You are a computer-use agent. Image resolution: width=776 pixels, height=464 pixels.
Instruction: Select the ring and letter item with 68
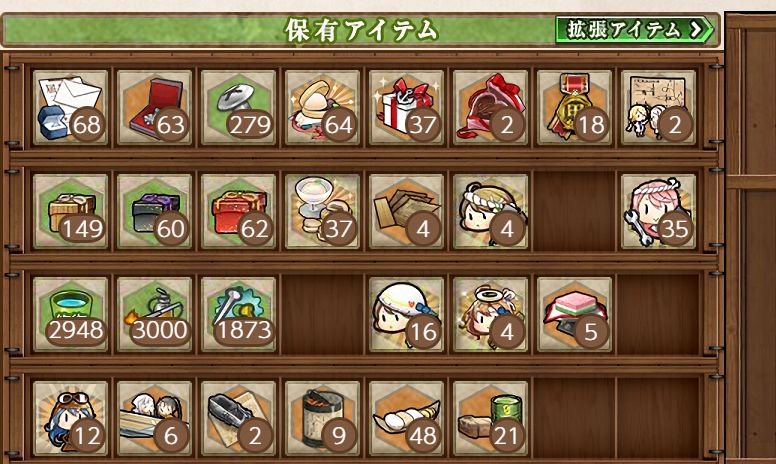[70, 106]
